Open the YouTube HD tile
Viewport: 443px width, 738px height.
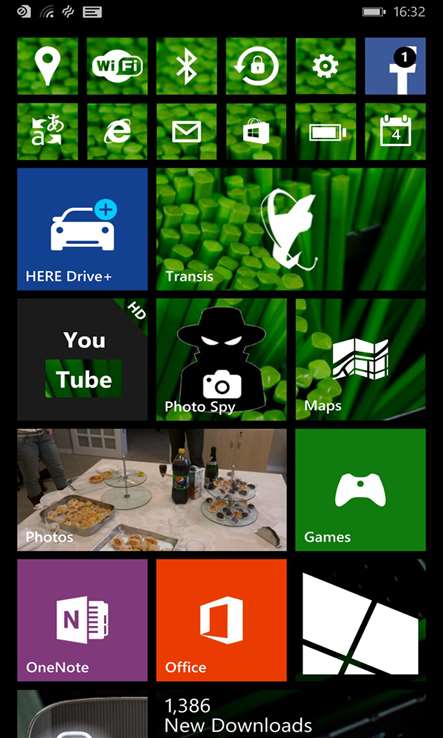click(82, 360)
